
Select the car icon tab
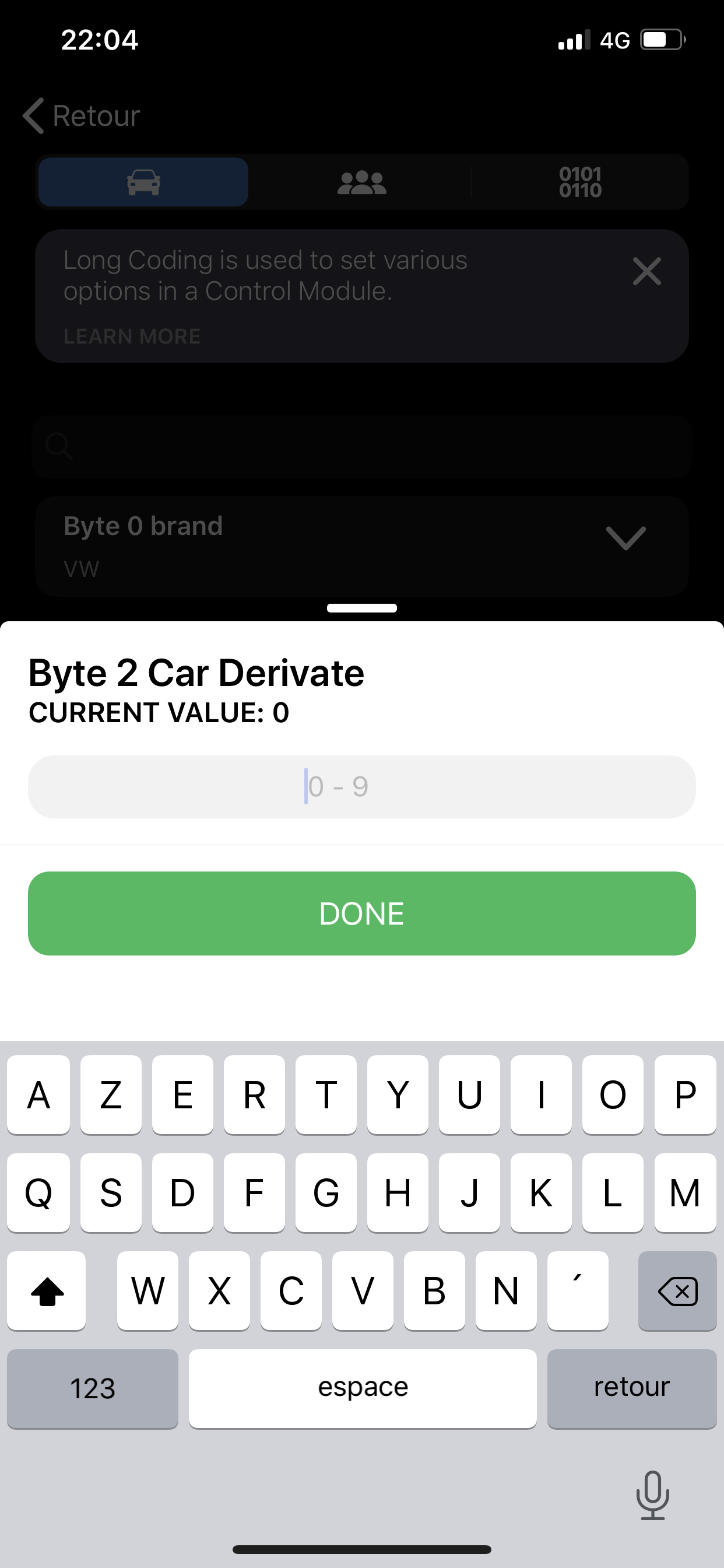coord(143,182)
